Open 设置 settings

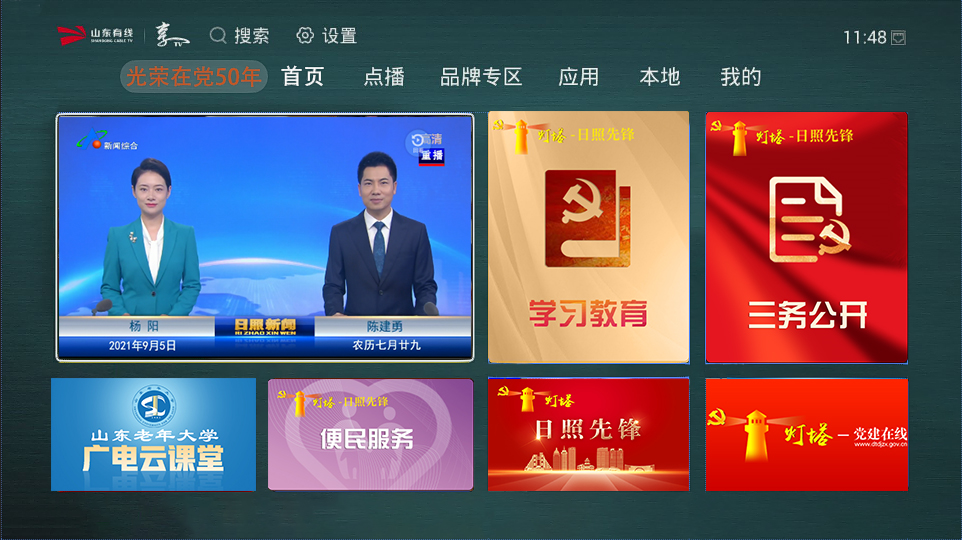coord(327,36)
